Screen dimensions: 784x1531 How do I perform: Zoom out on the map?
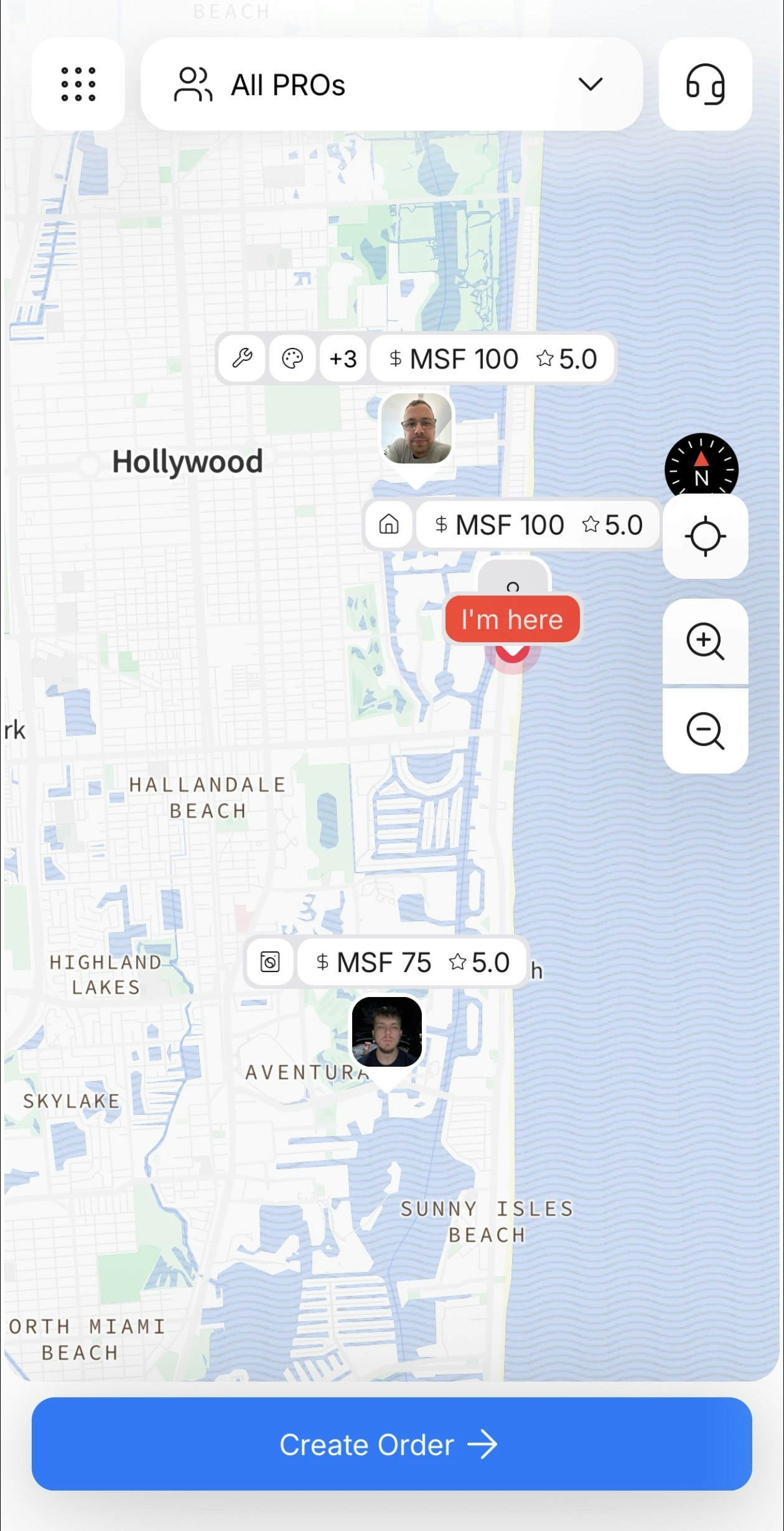pyautogui.click(x=705, y=731)
